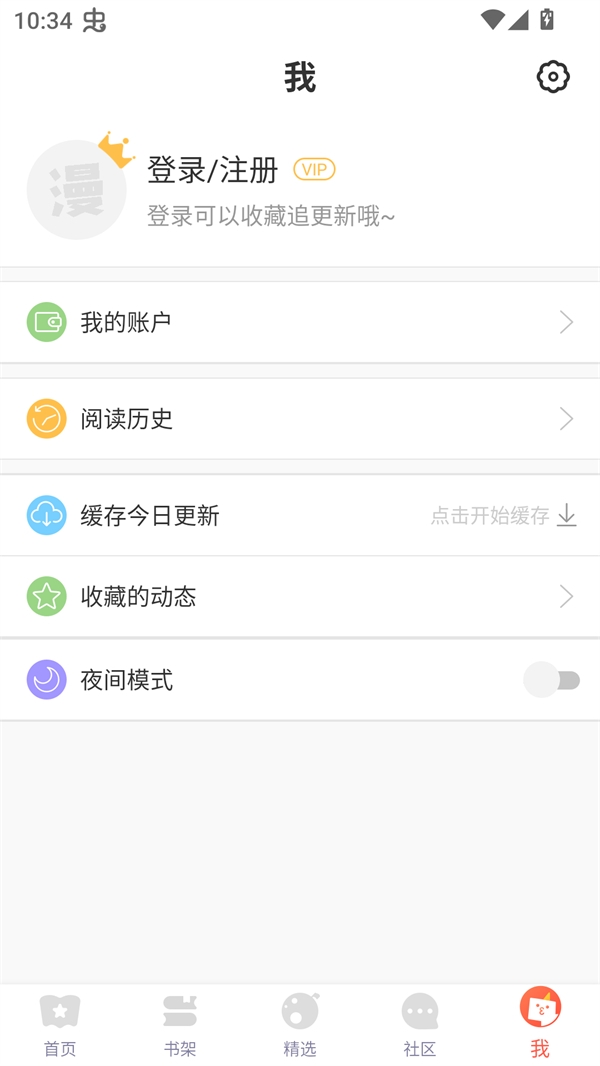
Task: Enable the 夜间模式 switch
Action: coord(552,680)
